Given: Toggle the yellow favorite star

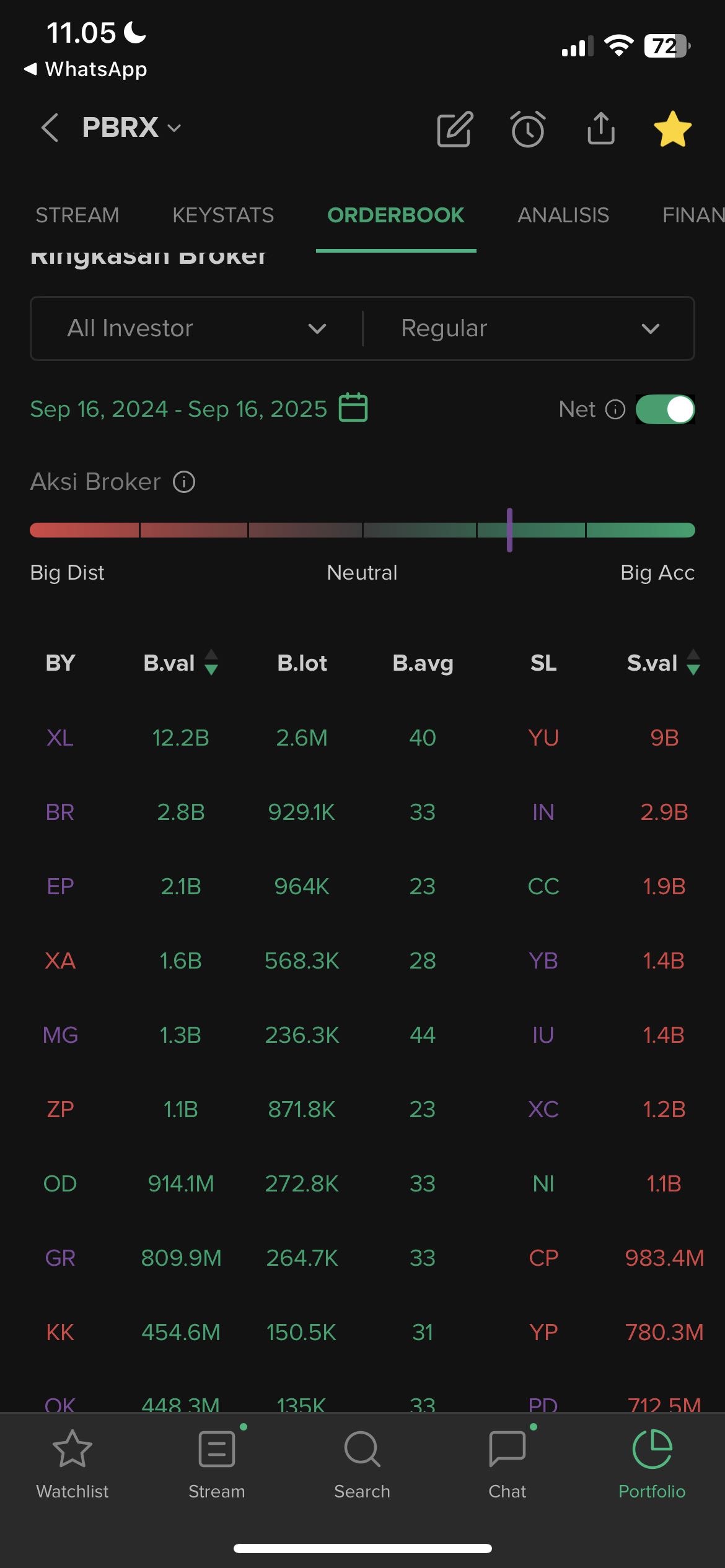Looking at the screenshot, I should pos(672,129).
